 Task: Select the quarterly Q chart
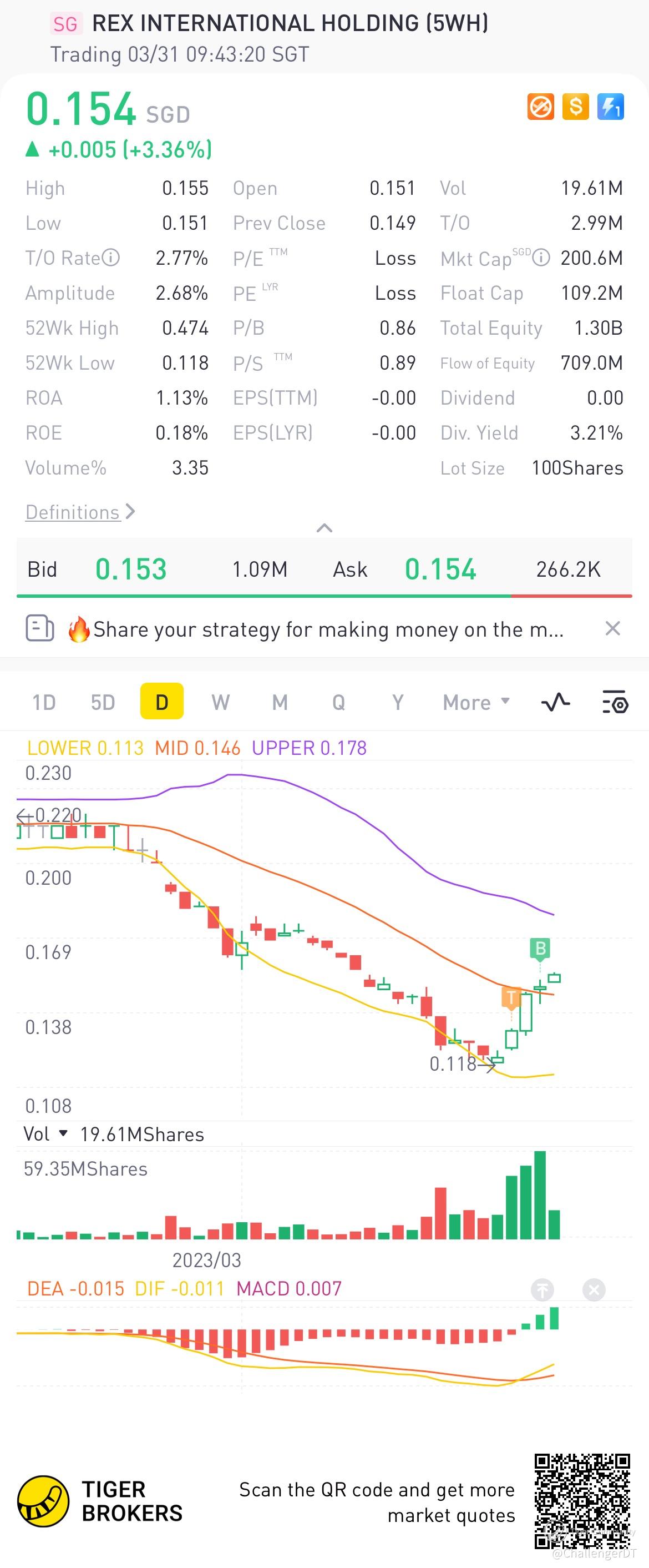coord(338,703)
